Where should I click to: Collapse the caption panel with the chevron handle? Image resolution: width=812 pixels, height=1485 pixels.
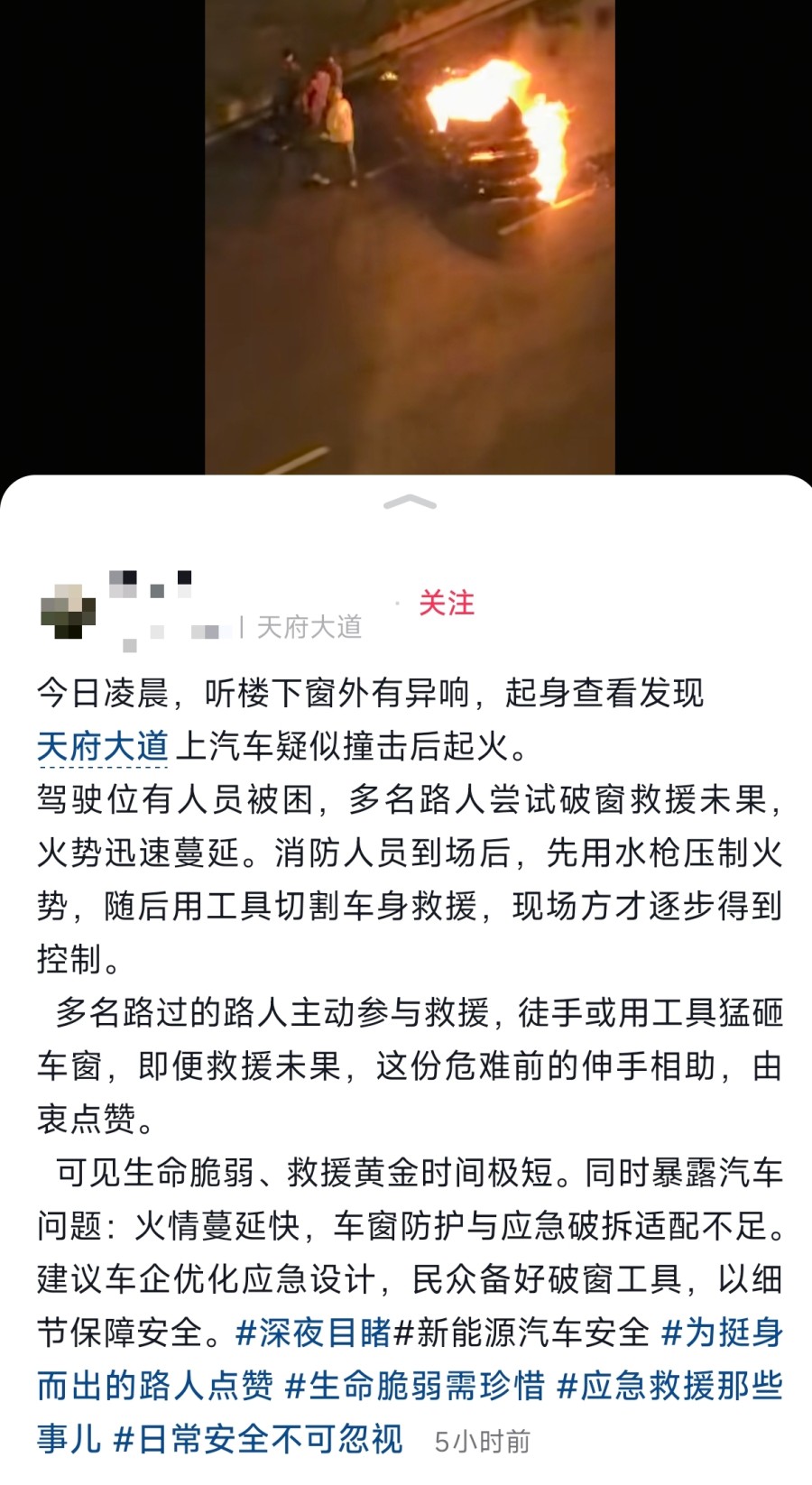point(410,503)
